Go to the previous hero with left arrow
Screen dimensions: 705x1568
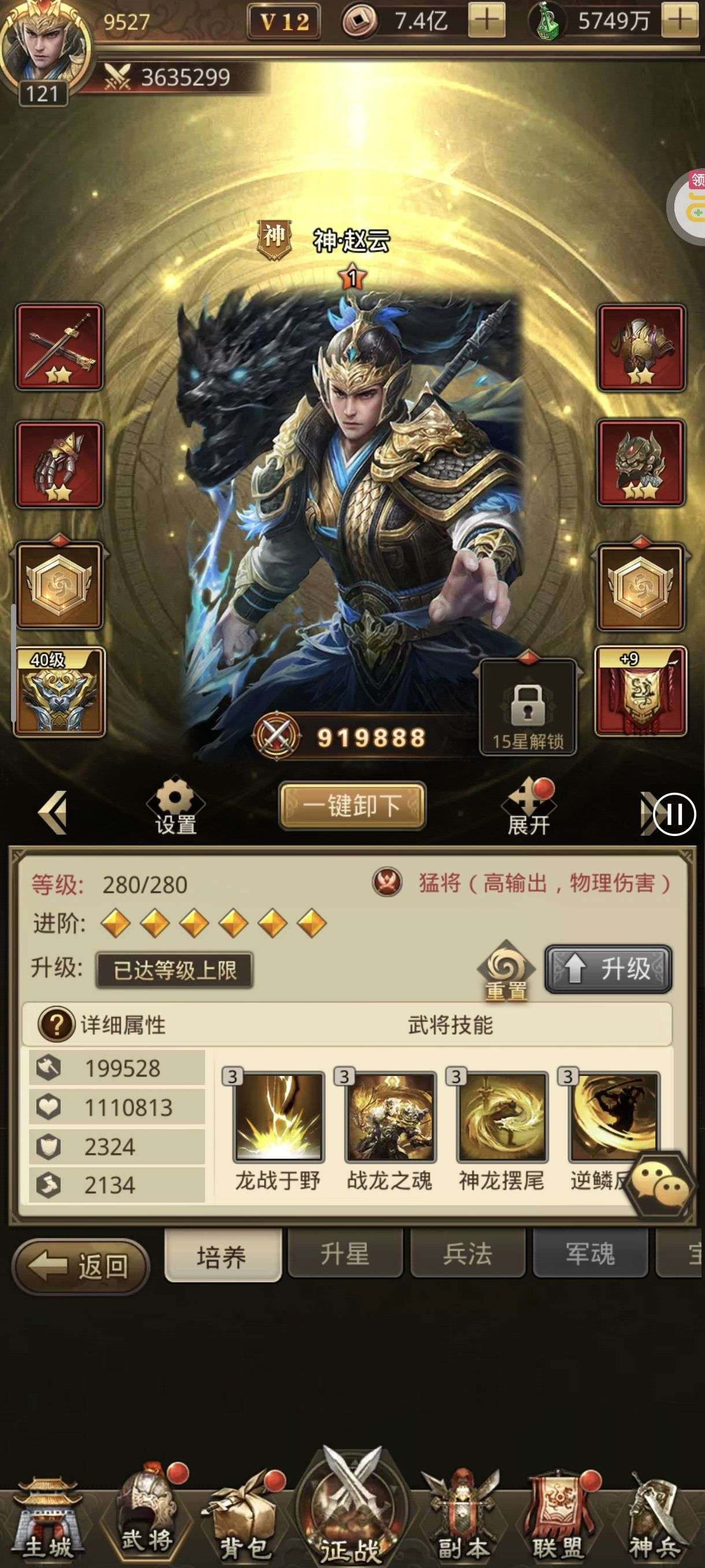[53, 812]
